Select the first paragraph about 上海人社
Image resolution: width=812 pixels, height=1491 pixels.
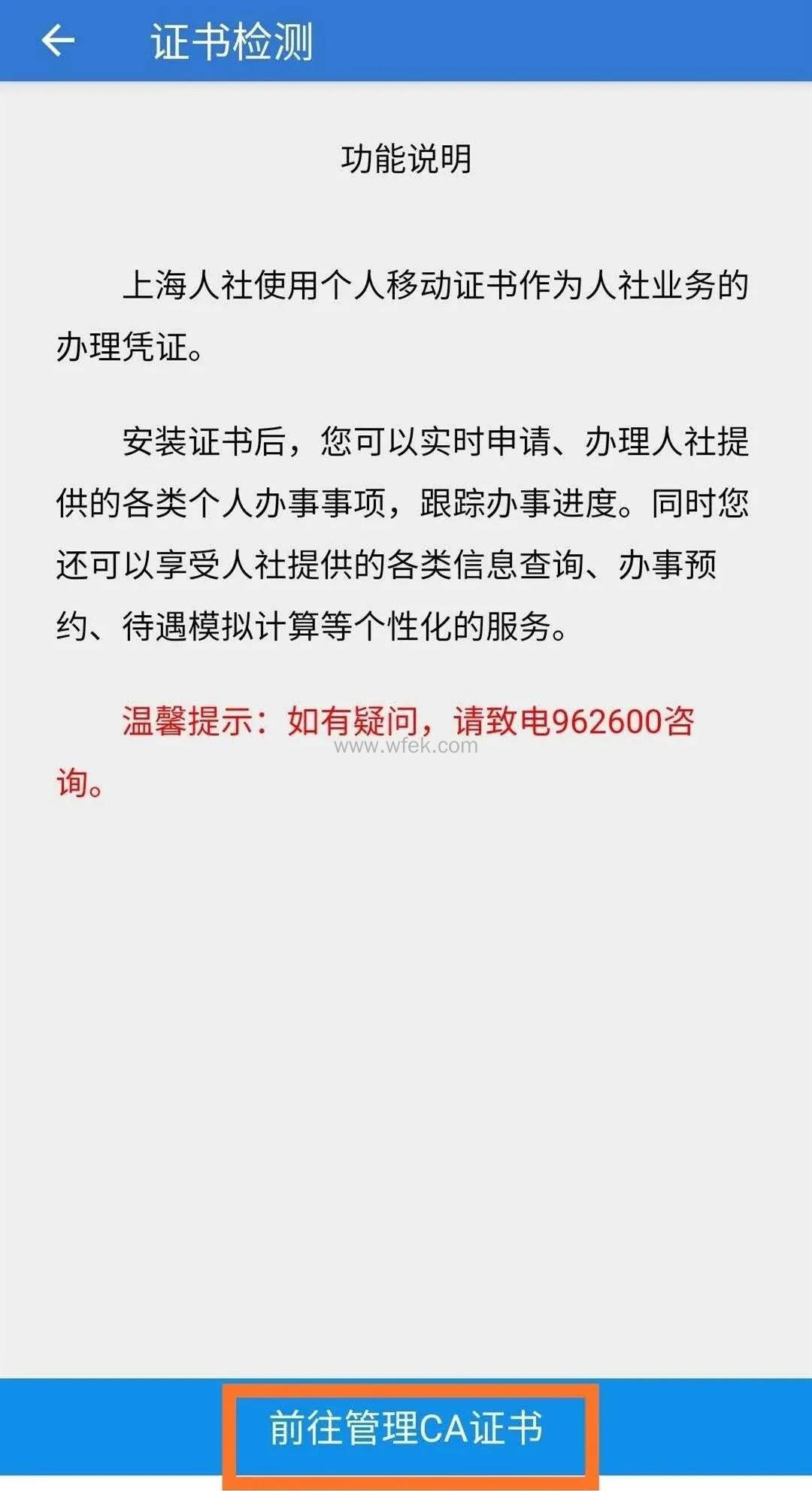pyautogui.click(x=406, y=312)
